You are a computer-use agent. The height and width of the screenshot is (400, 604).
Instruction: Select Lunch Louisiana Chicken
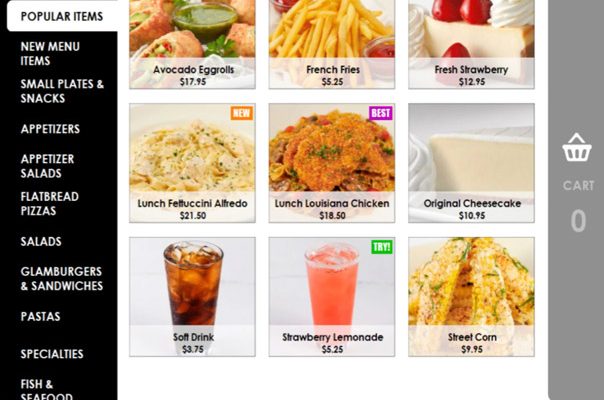tap(331, 163)
